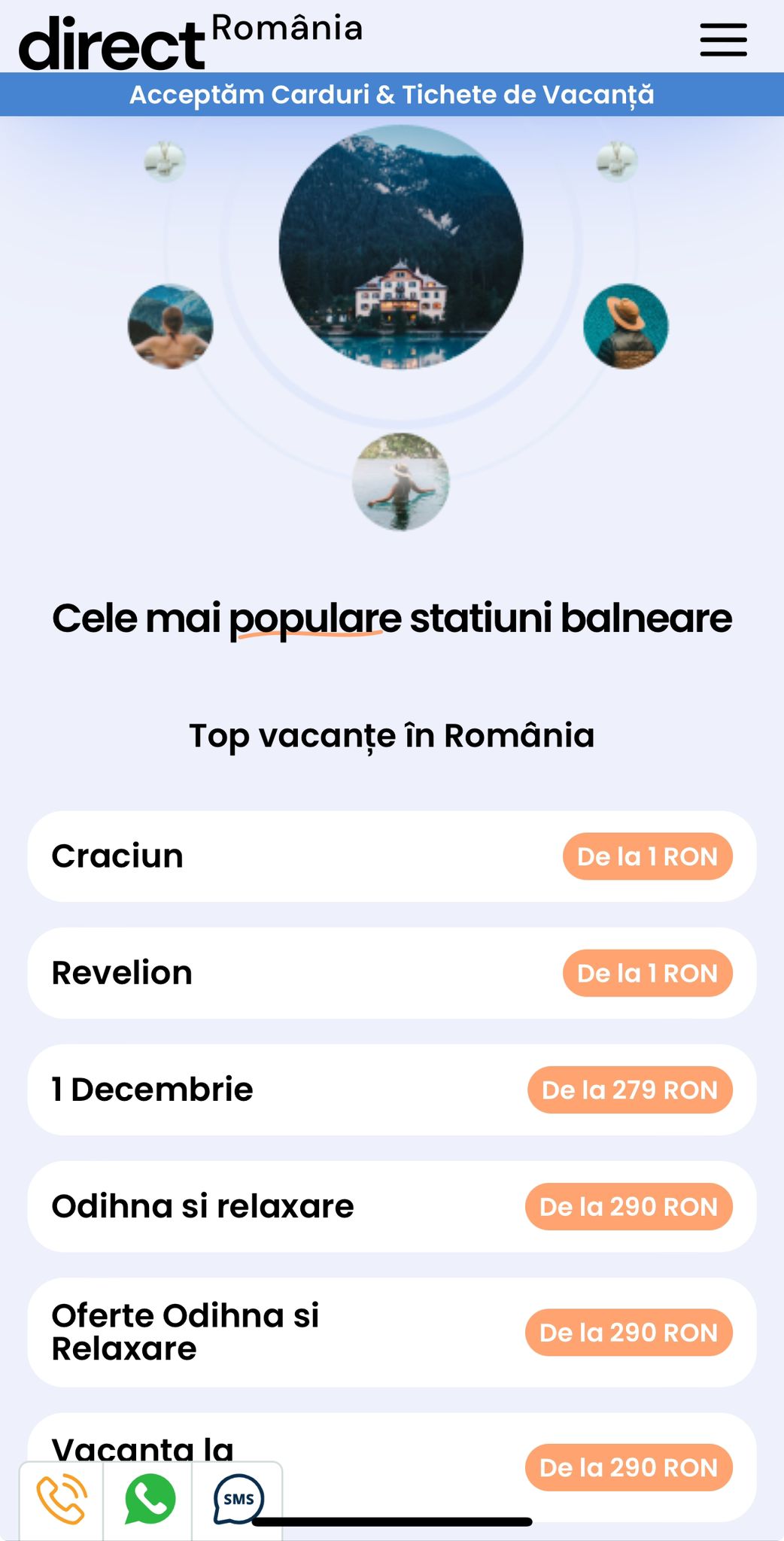Send an SMS message

[x=238, y=1500]
